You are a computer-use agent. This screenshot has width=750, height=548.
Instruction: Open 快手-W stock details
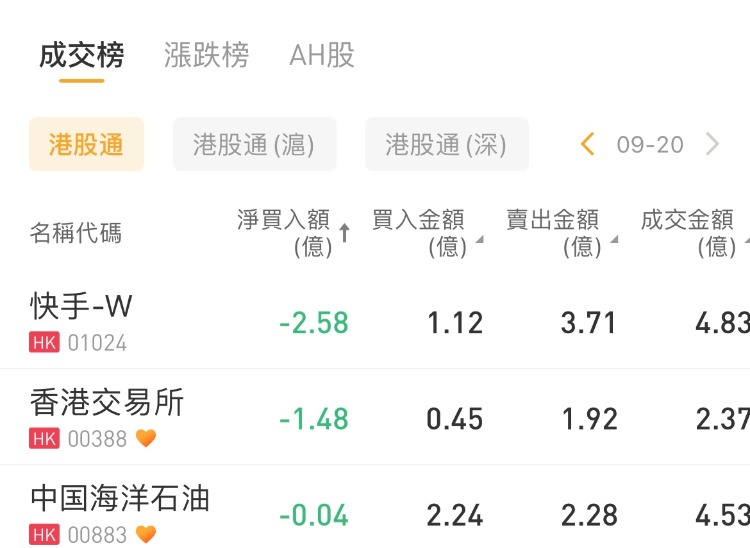tap(82, 321)
